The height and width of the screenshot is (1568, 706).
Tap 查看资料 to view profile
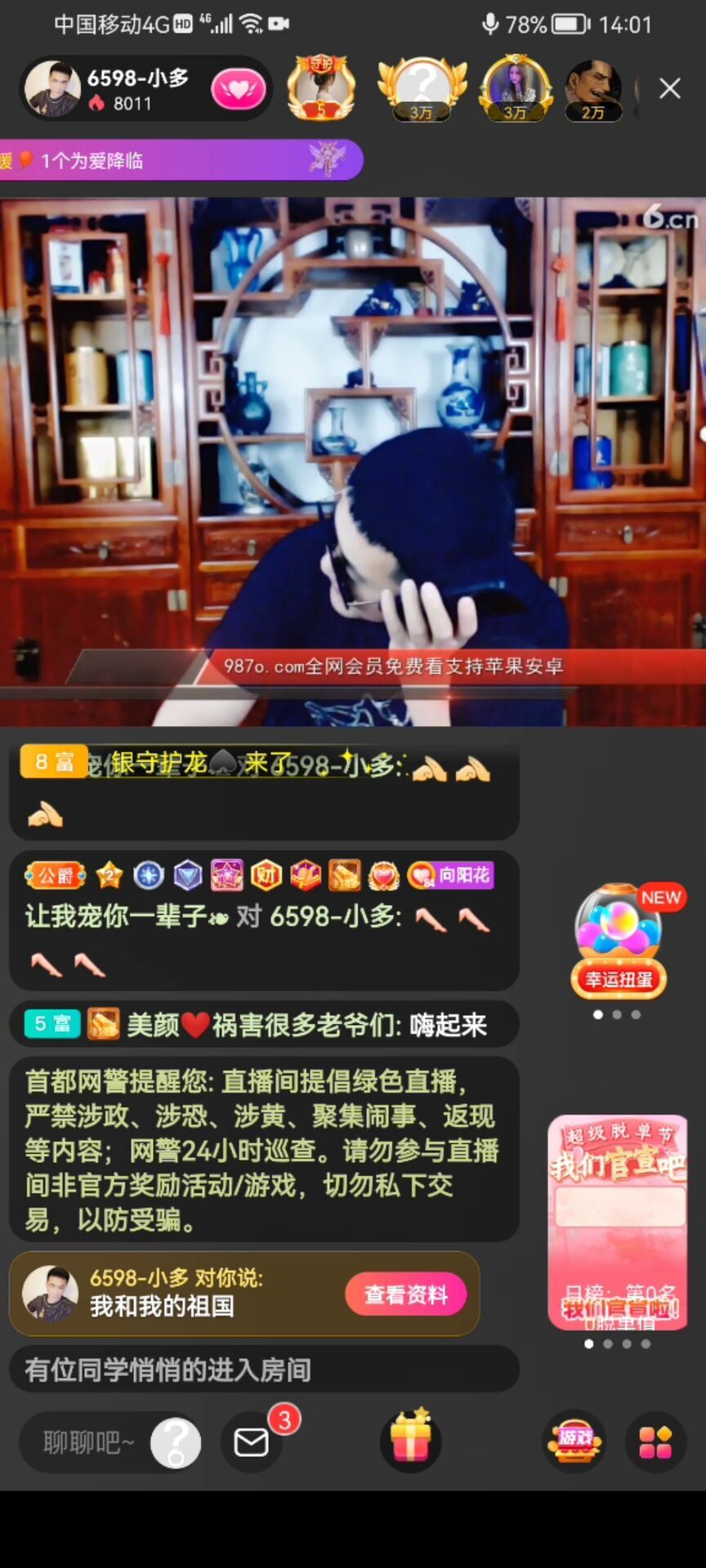tap(405, 1294)
